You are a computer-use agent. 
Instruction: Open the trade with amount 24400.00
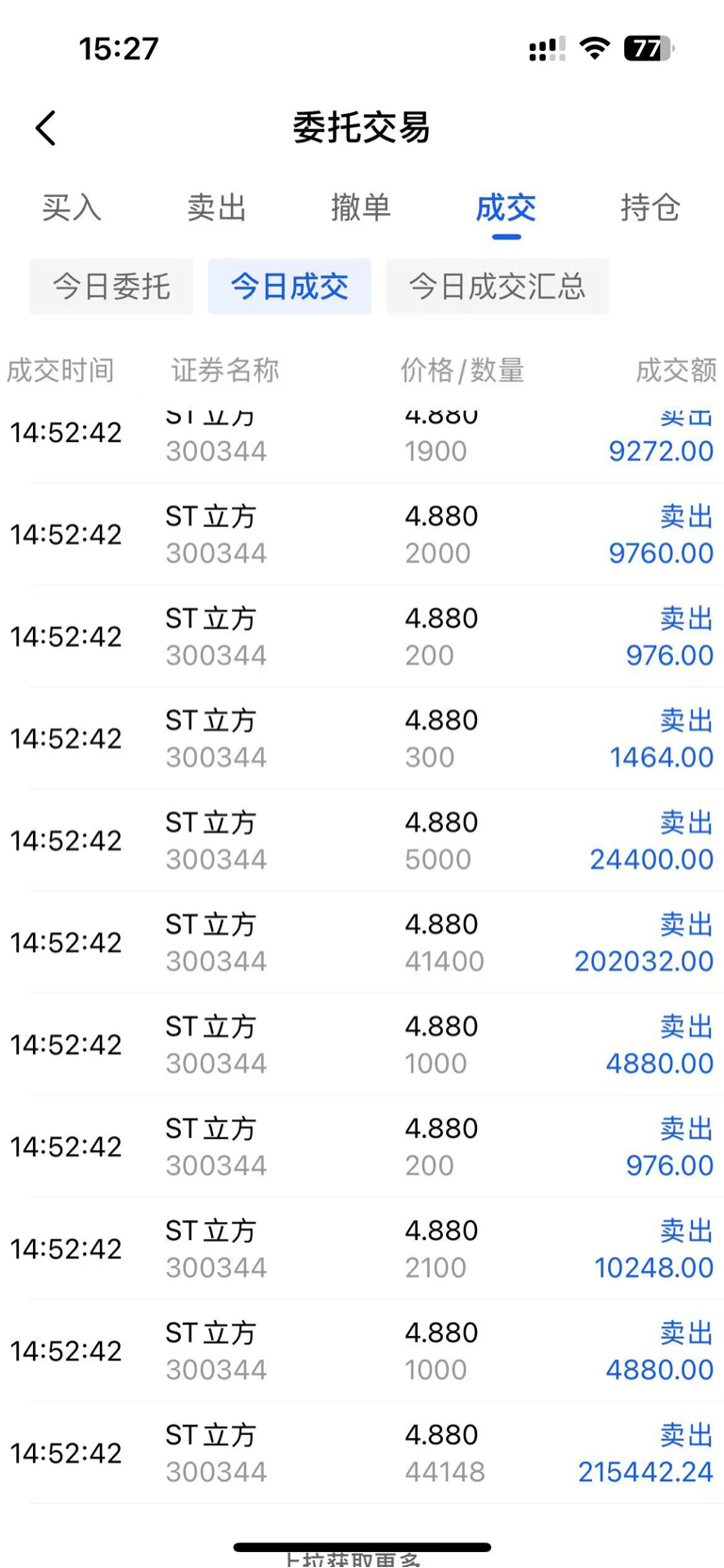(x=362, y=841)
